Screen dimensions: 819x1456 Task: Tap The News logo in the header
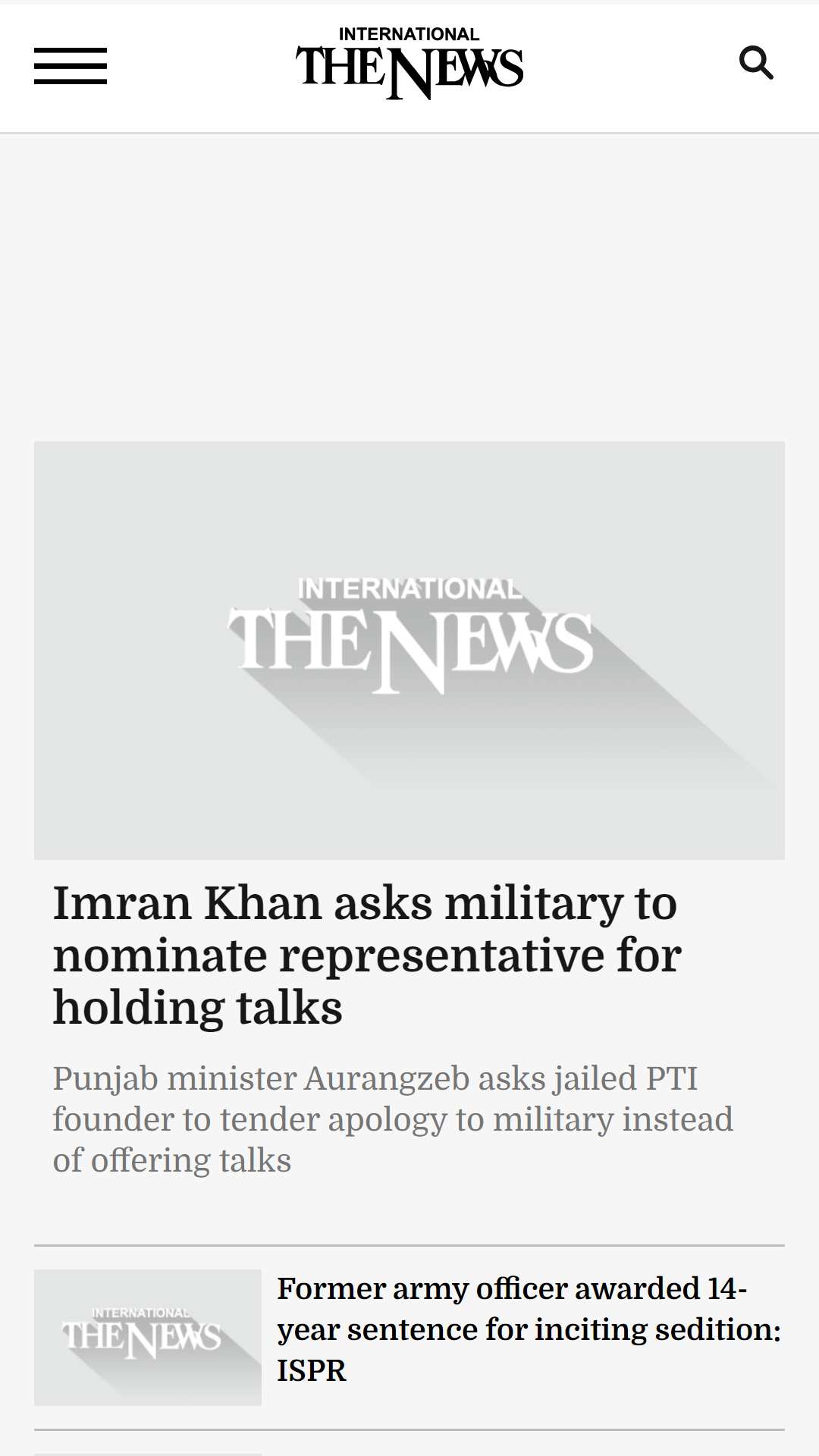coord(409,63)
